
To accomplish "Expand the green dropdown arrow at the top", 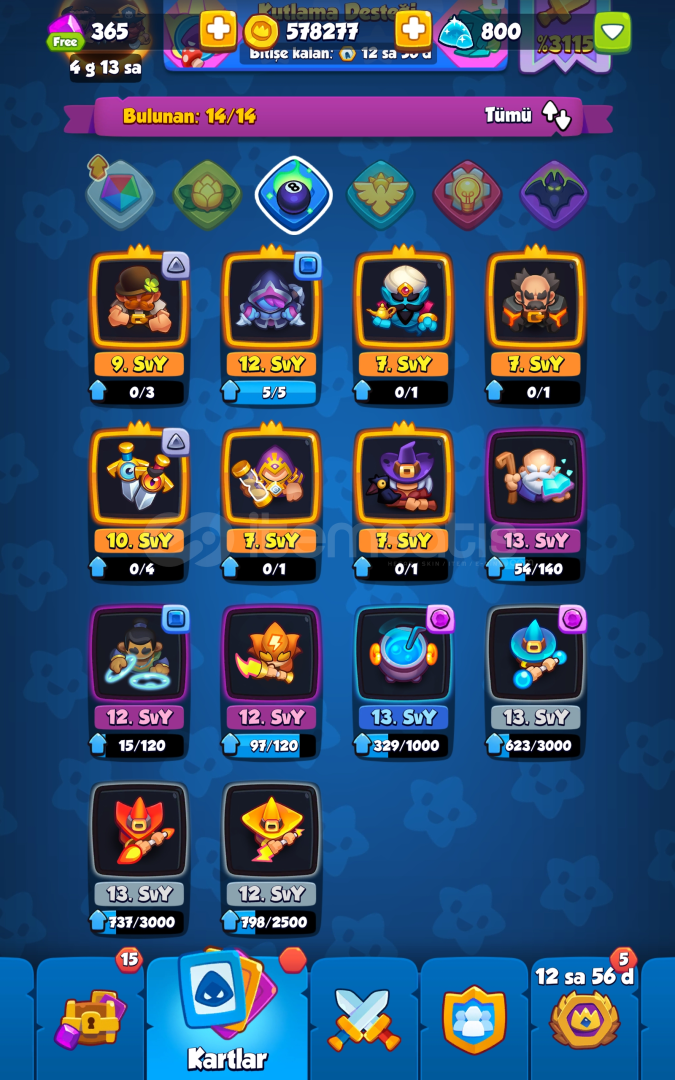I will tap(612, 32).
